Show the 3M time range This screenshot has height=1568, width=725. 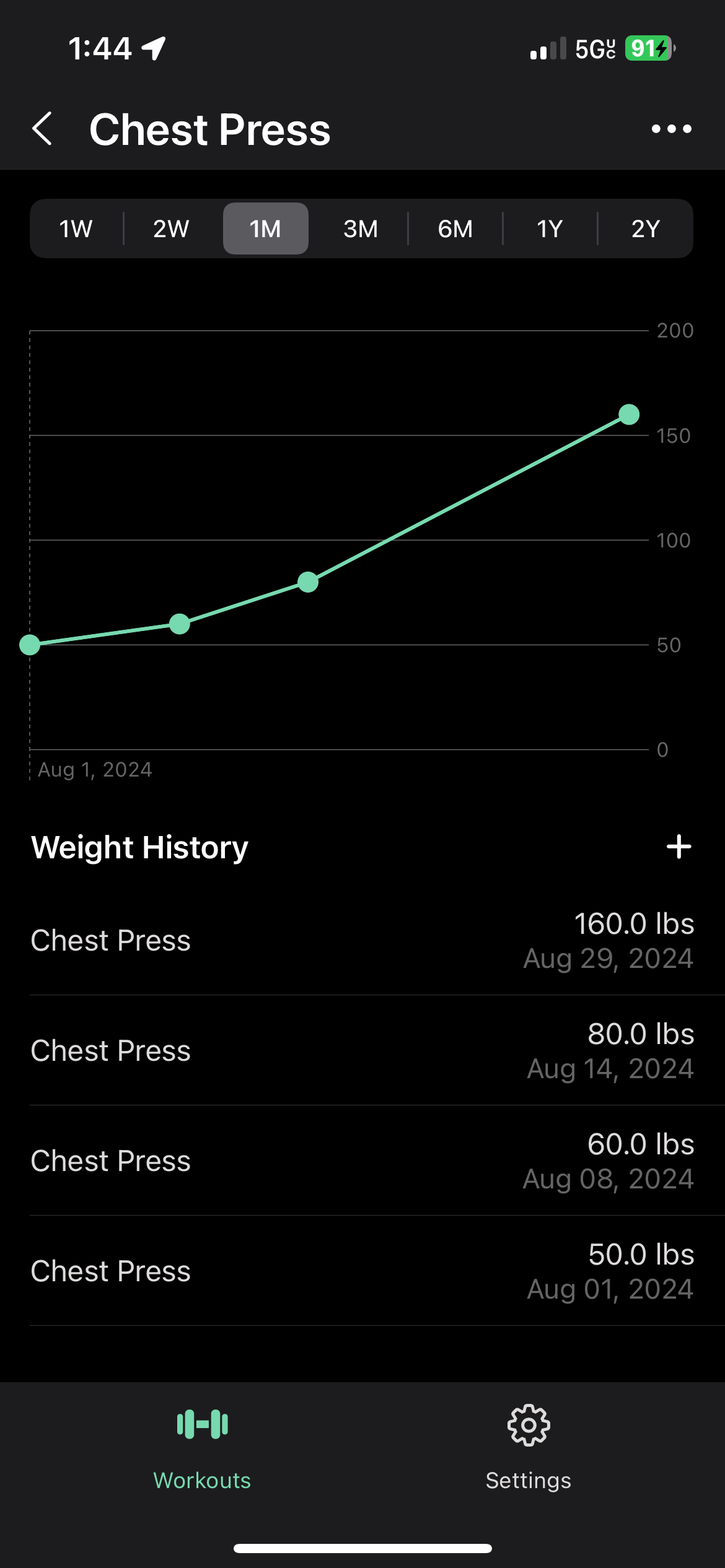[x=361, y=229]
